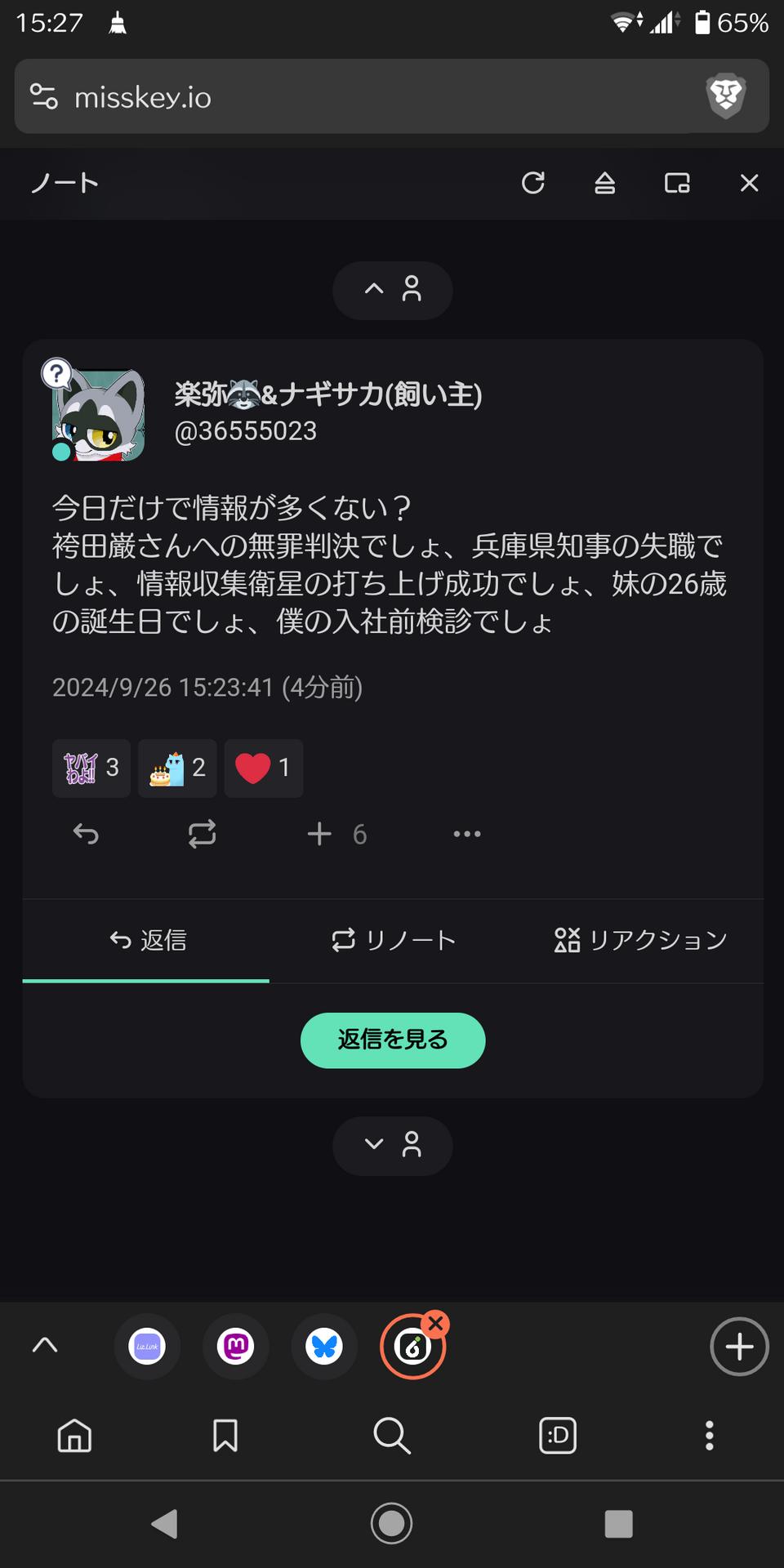Reload the note page
784x1568 pixels.
coord(532,183)
